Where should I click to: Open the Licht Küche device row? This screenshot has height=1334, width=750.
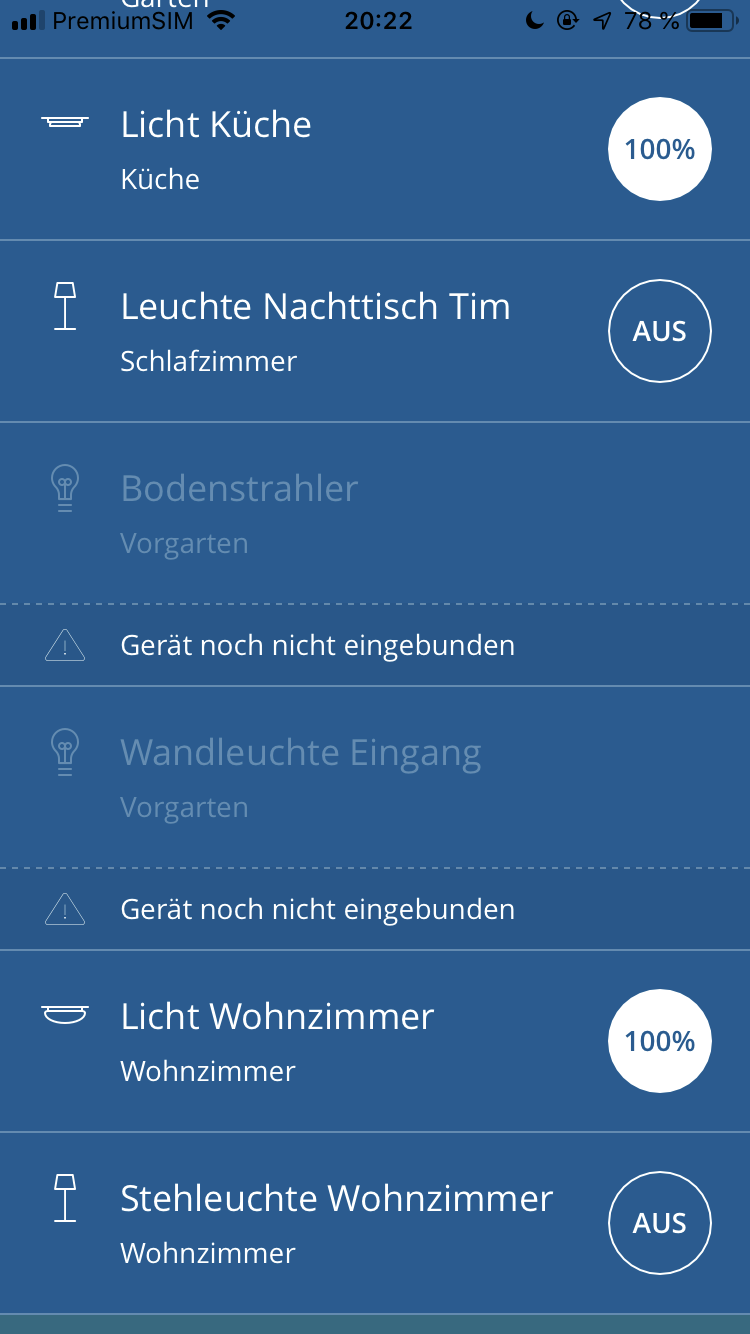[x=300, y=149]
